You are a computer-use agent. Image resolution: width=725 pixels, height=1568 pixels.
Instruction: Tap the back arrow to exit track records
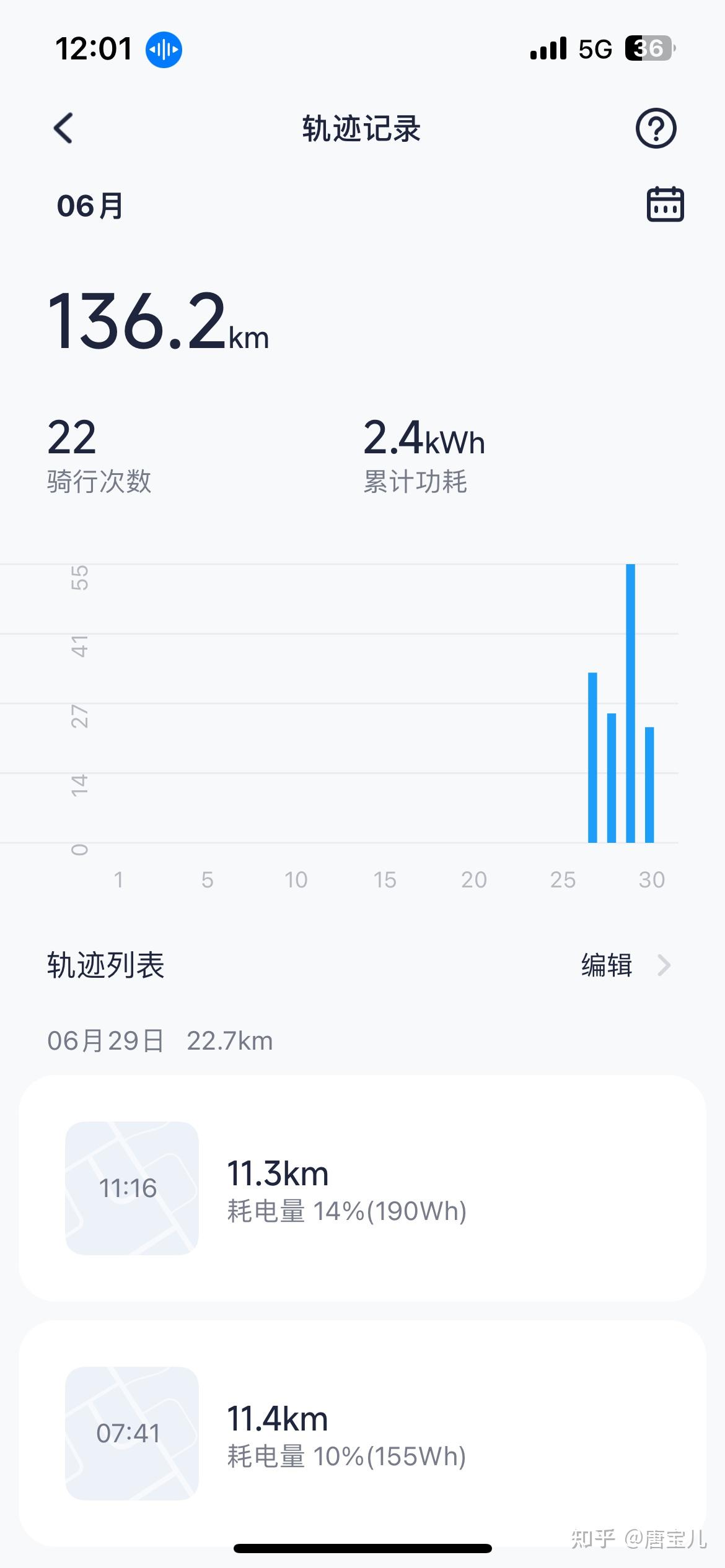62,129
